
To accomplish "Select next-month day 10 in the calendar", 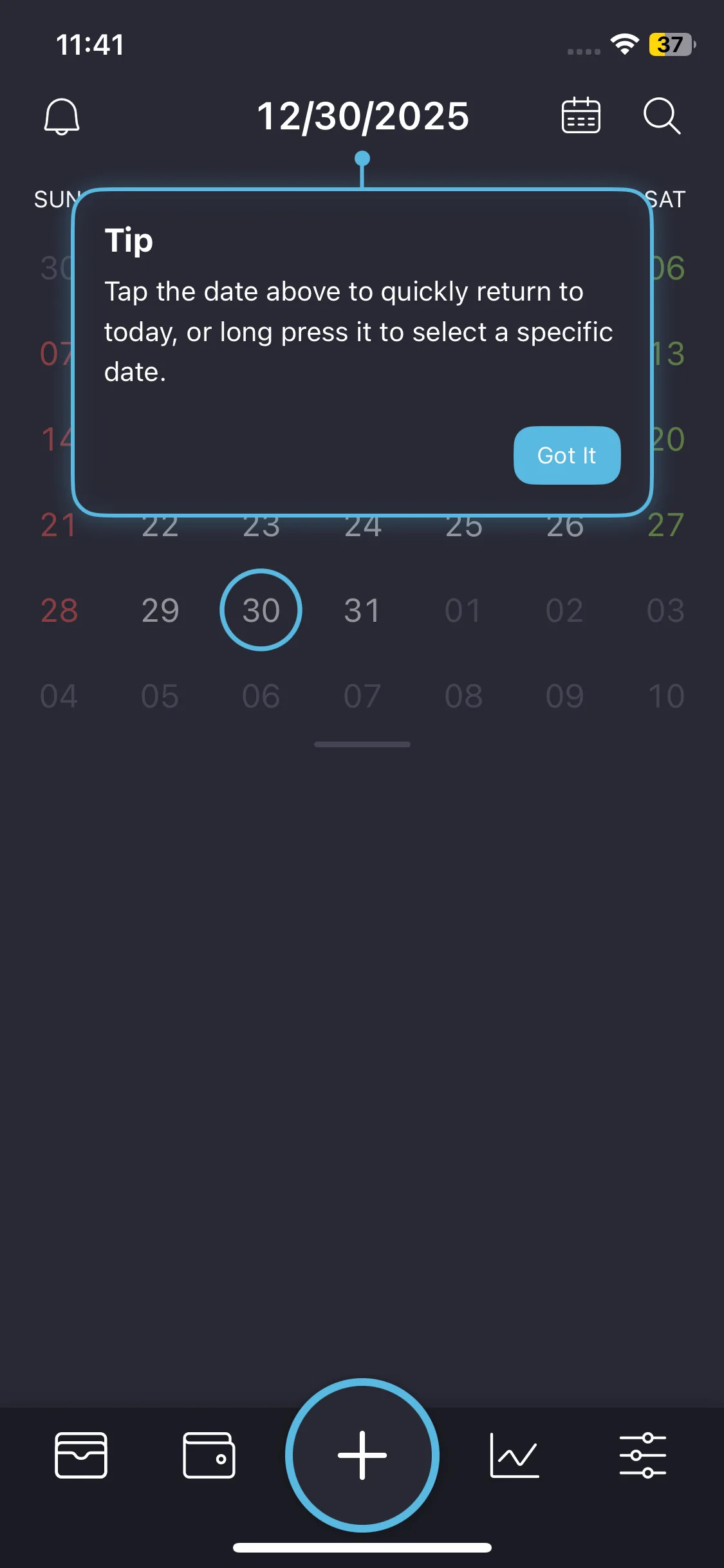I will pyautogui.click(x=665, y=696).
